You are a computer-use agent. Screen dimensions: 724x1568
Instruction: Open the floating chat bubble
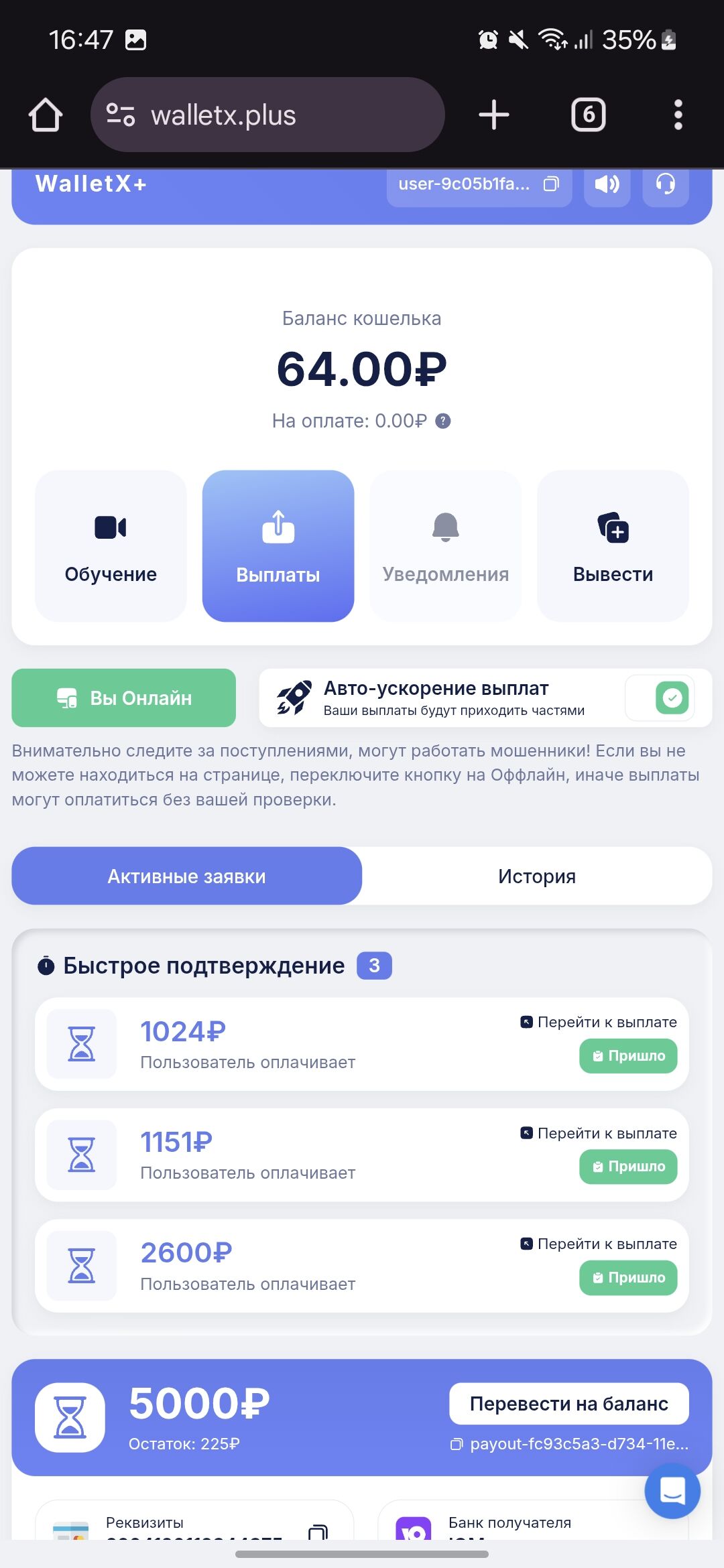tap(672, 1491)
